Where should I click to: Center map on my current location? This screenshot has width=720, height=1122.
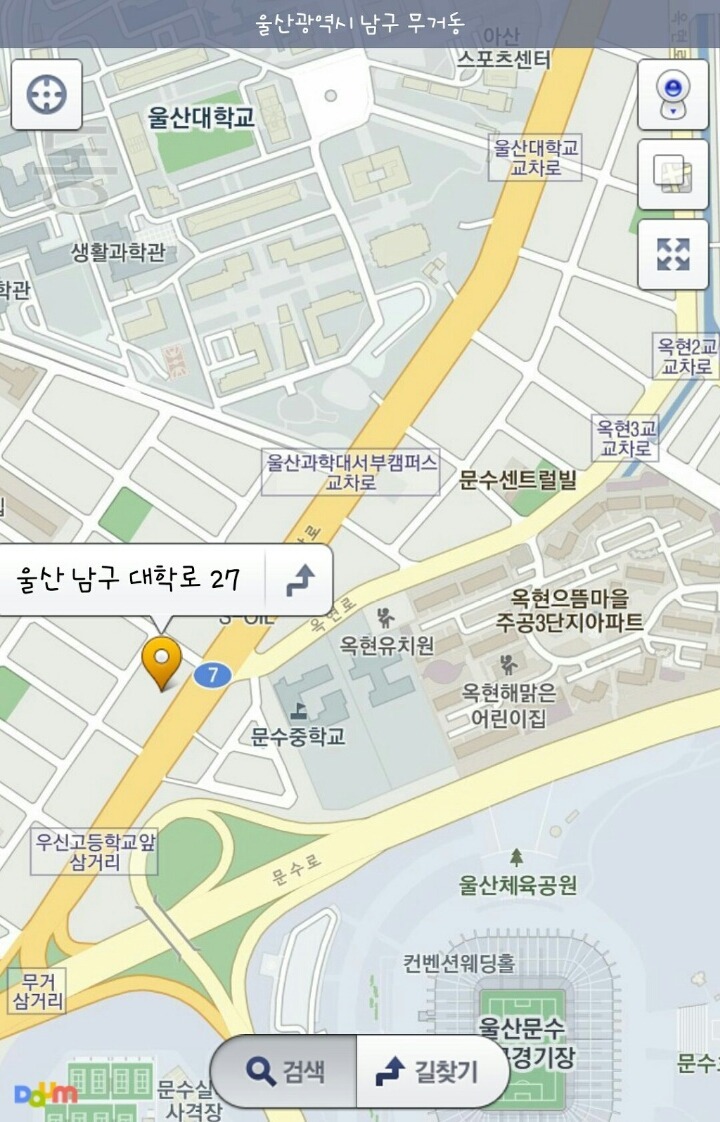click(45, 94)
